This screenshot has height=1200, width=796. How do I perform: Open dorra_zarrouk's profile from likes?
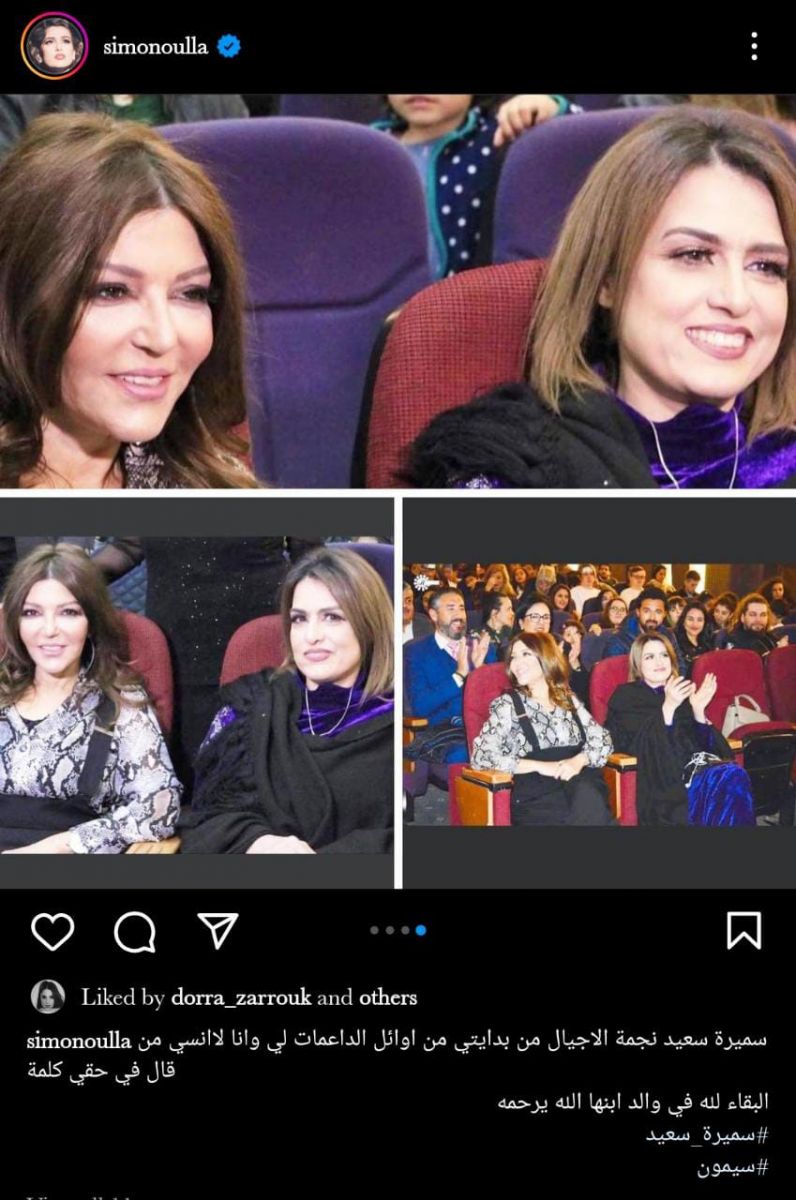pos(241,997)
